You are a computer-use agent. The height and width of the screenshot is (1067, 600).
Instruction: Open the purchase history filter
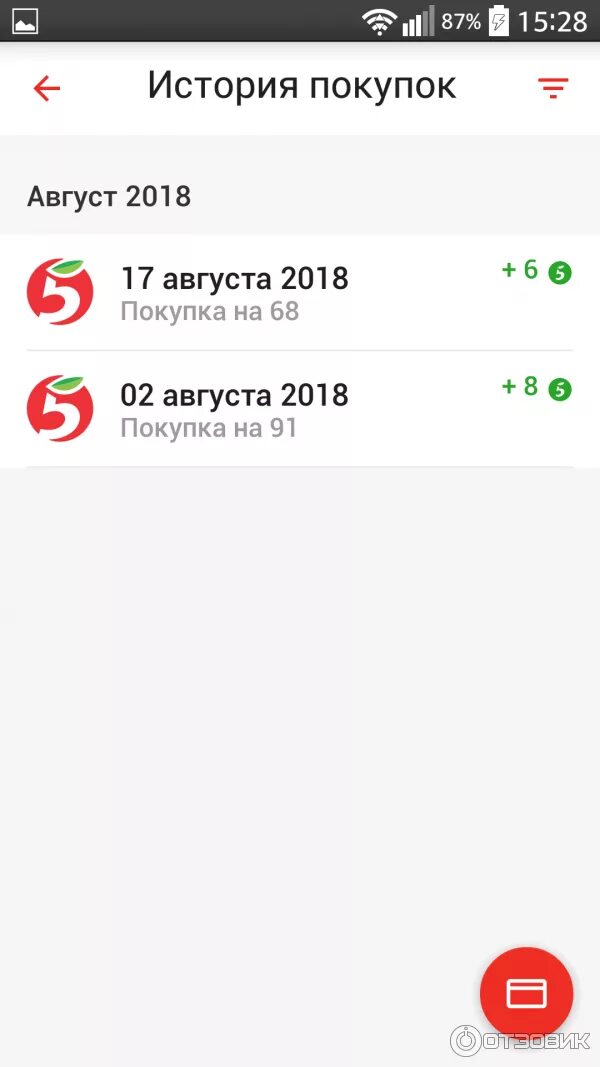(x=552, y=88)
